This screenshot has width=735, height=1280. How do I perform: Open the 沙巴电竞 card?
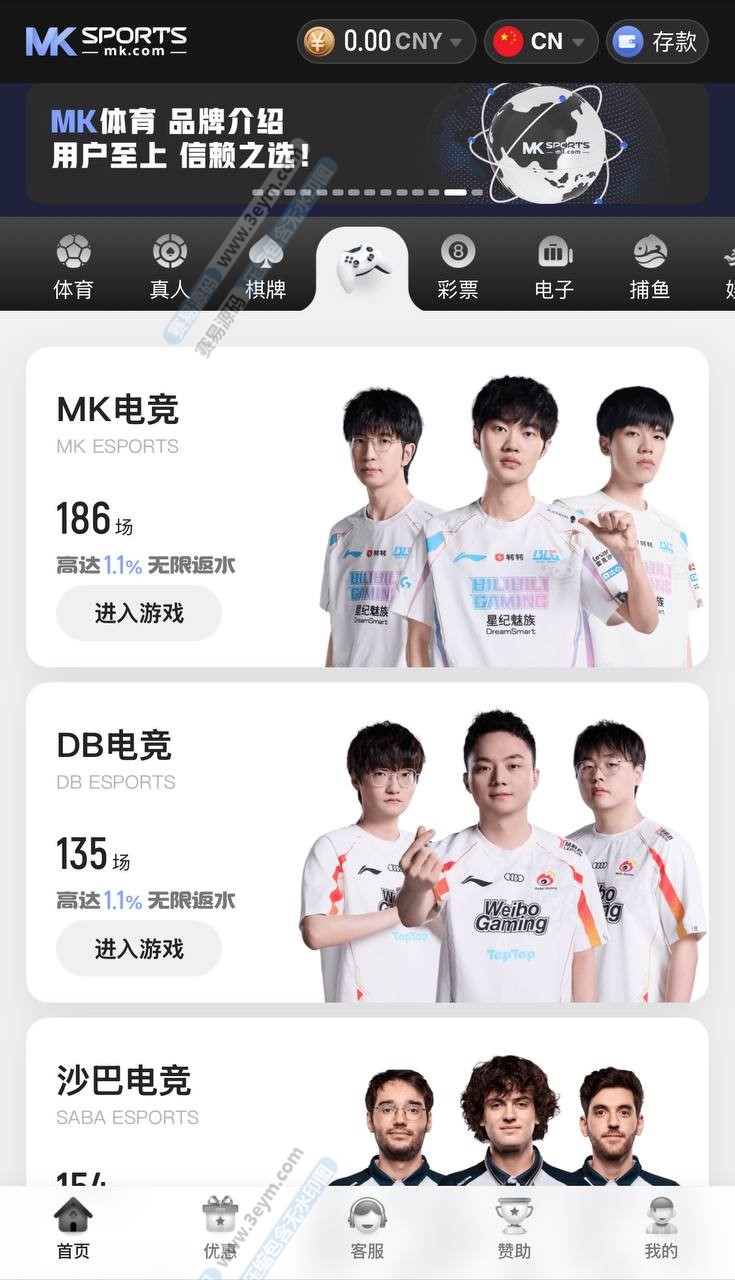point(367,1100)
